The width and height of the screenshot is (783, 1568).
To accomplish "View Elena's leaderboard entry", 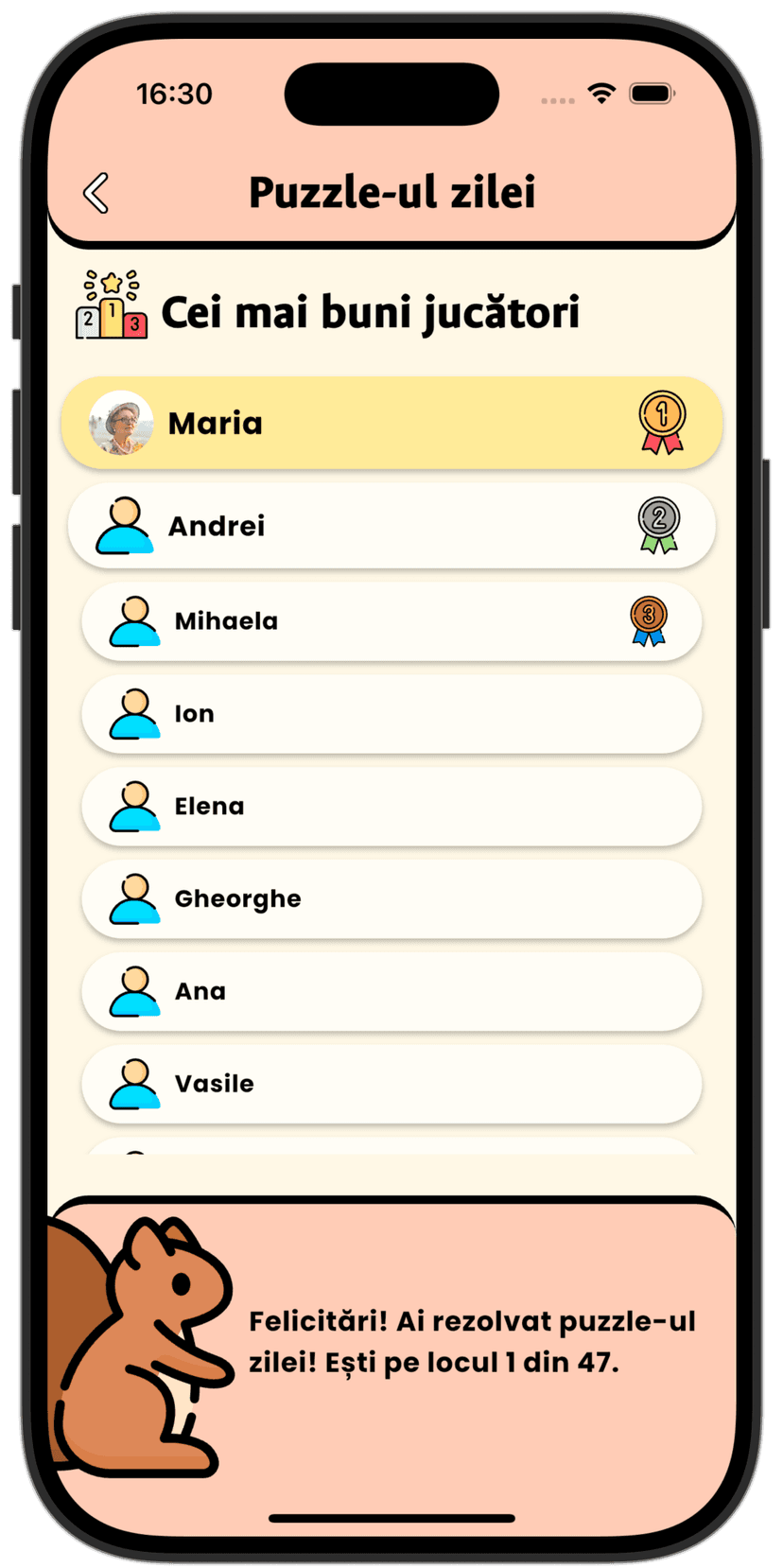I will (x=391, y=806).
